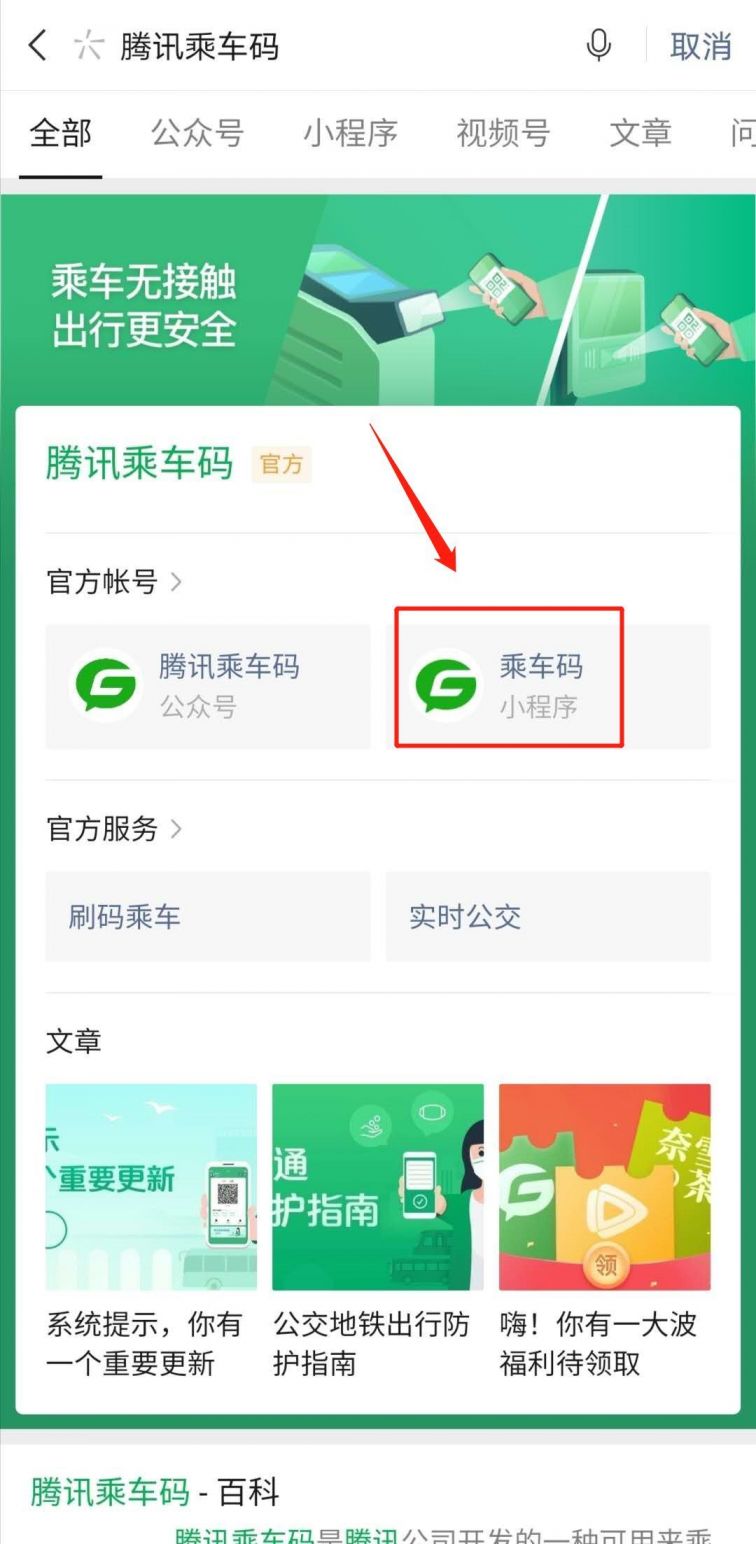
Task: Expand the 官方服务 section
Action: pyautogui.click(x=114, y=828)
